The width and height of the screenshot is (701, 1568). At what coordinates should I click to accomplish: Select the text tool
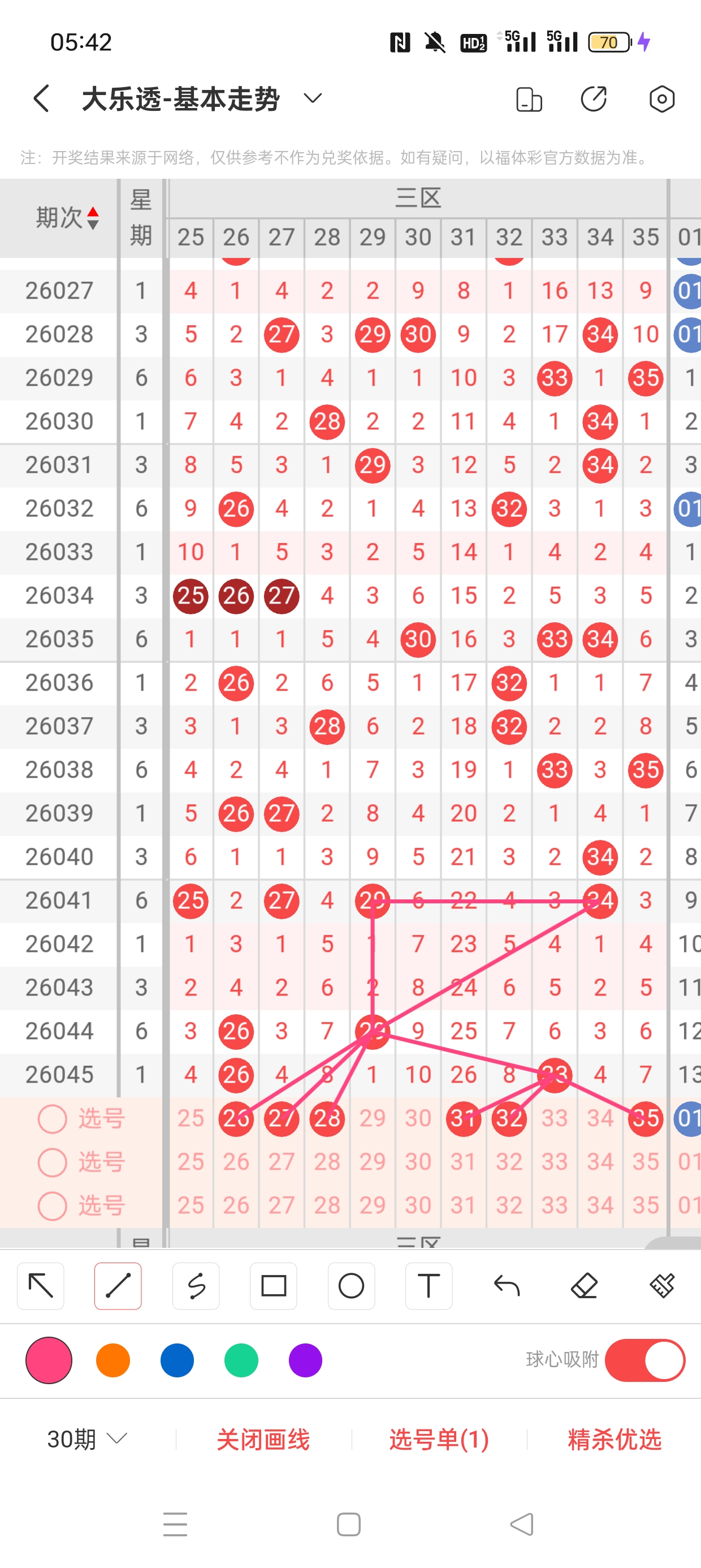[429, 1286]
